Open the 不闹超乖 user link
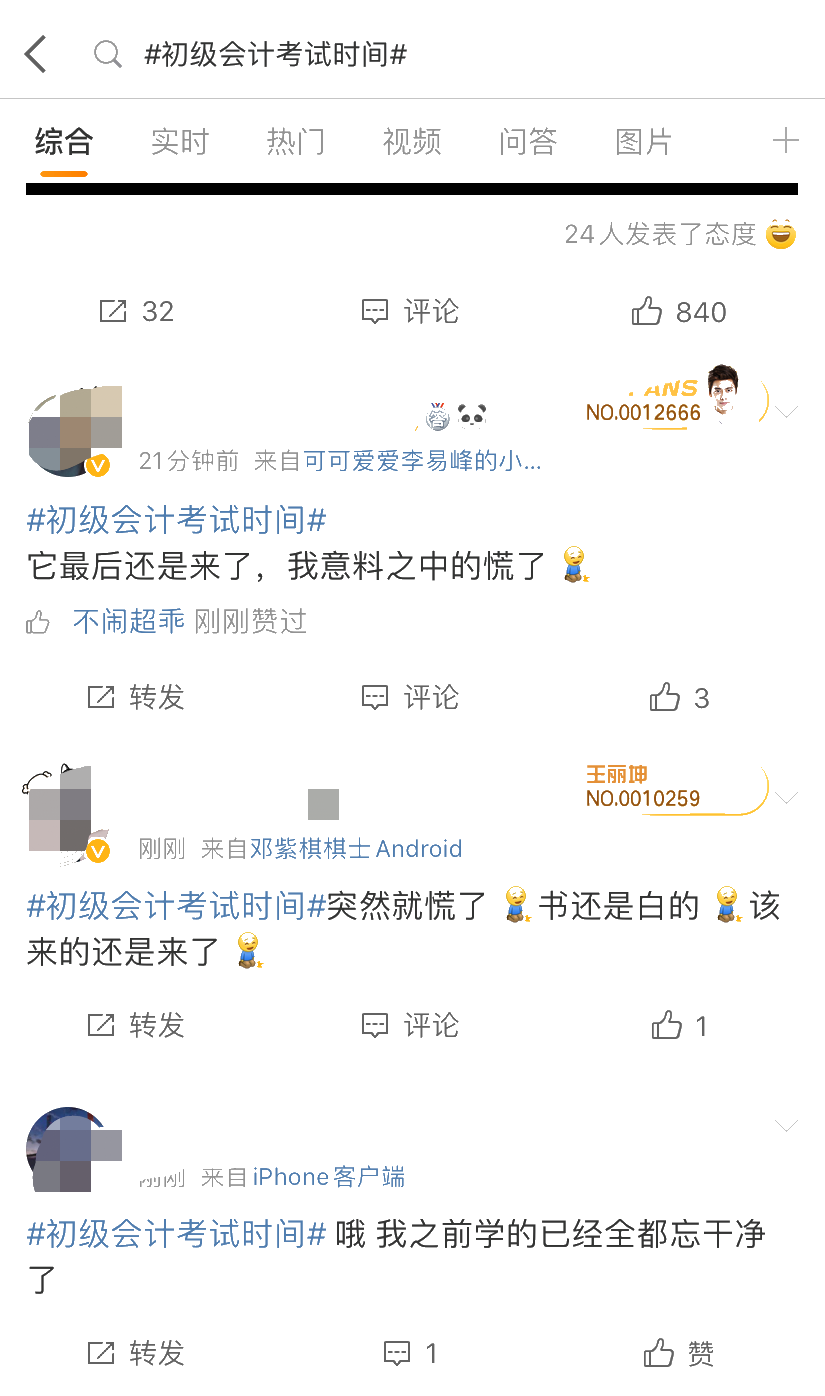 pos(128,622)
